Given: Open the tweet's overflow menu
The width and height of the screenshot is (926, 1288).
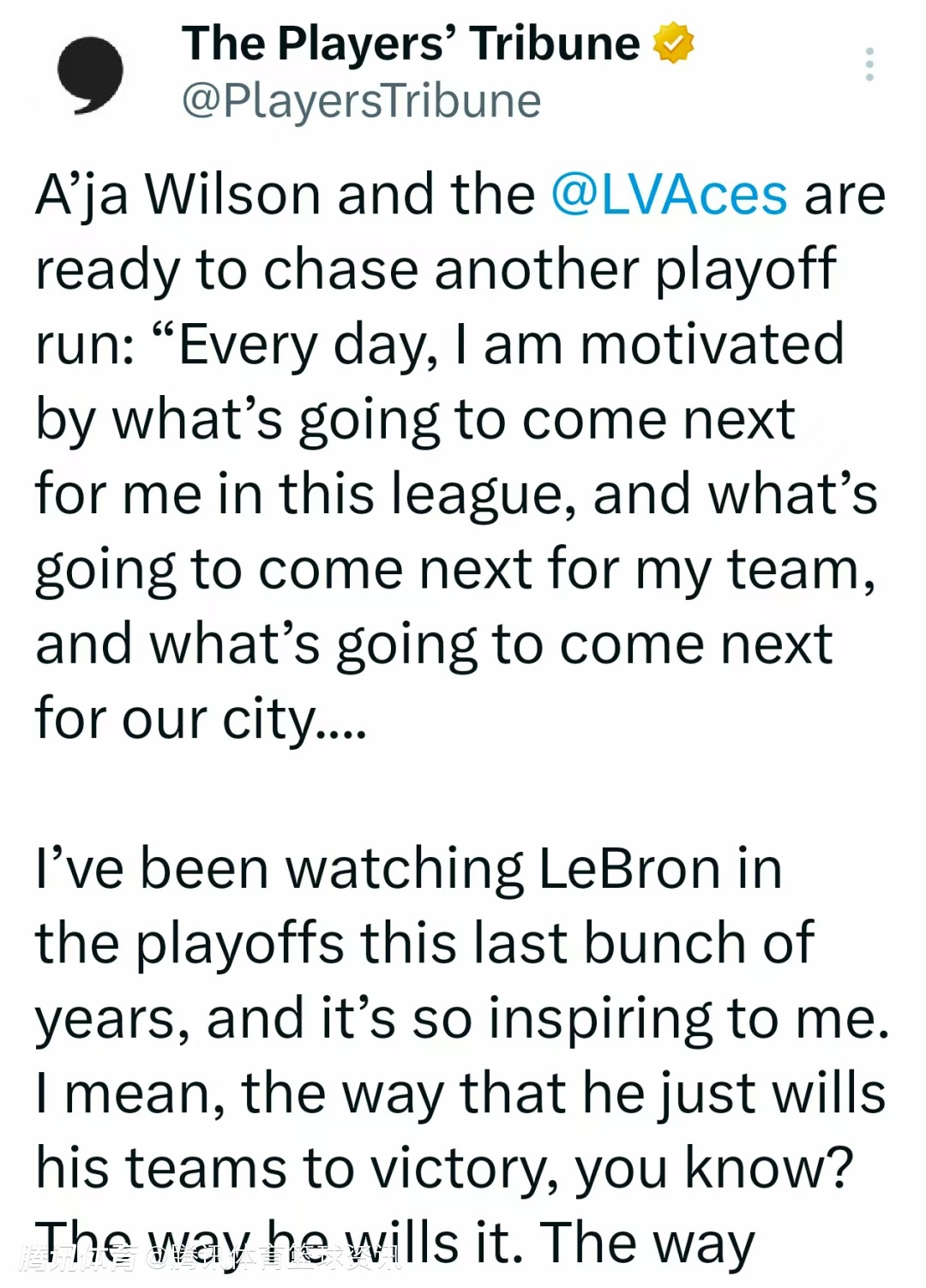Looking at the screenshot, I should pos(869,64).
